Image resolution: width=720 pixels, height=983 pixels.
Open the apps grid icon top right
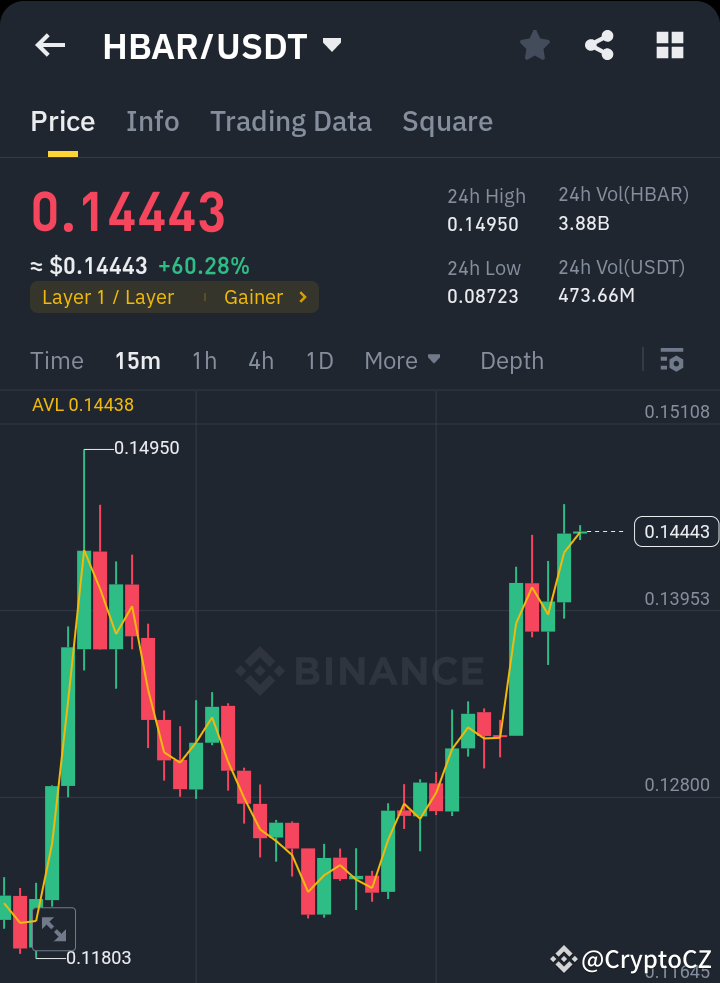pyautogui.click(x=668, y=45)
